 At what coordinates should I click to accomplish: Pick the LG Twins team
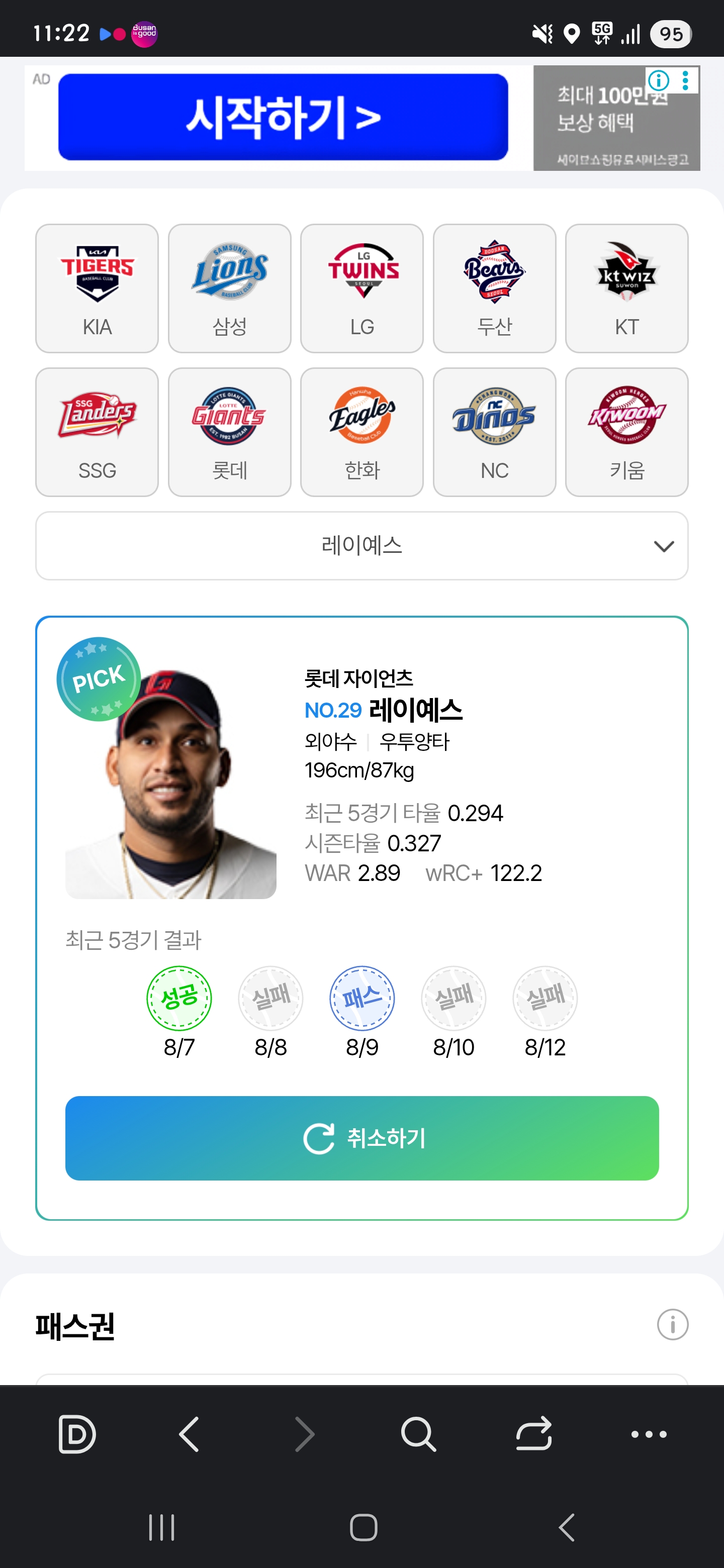(361, 288)
